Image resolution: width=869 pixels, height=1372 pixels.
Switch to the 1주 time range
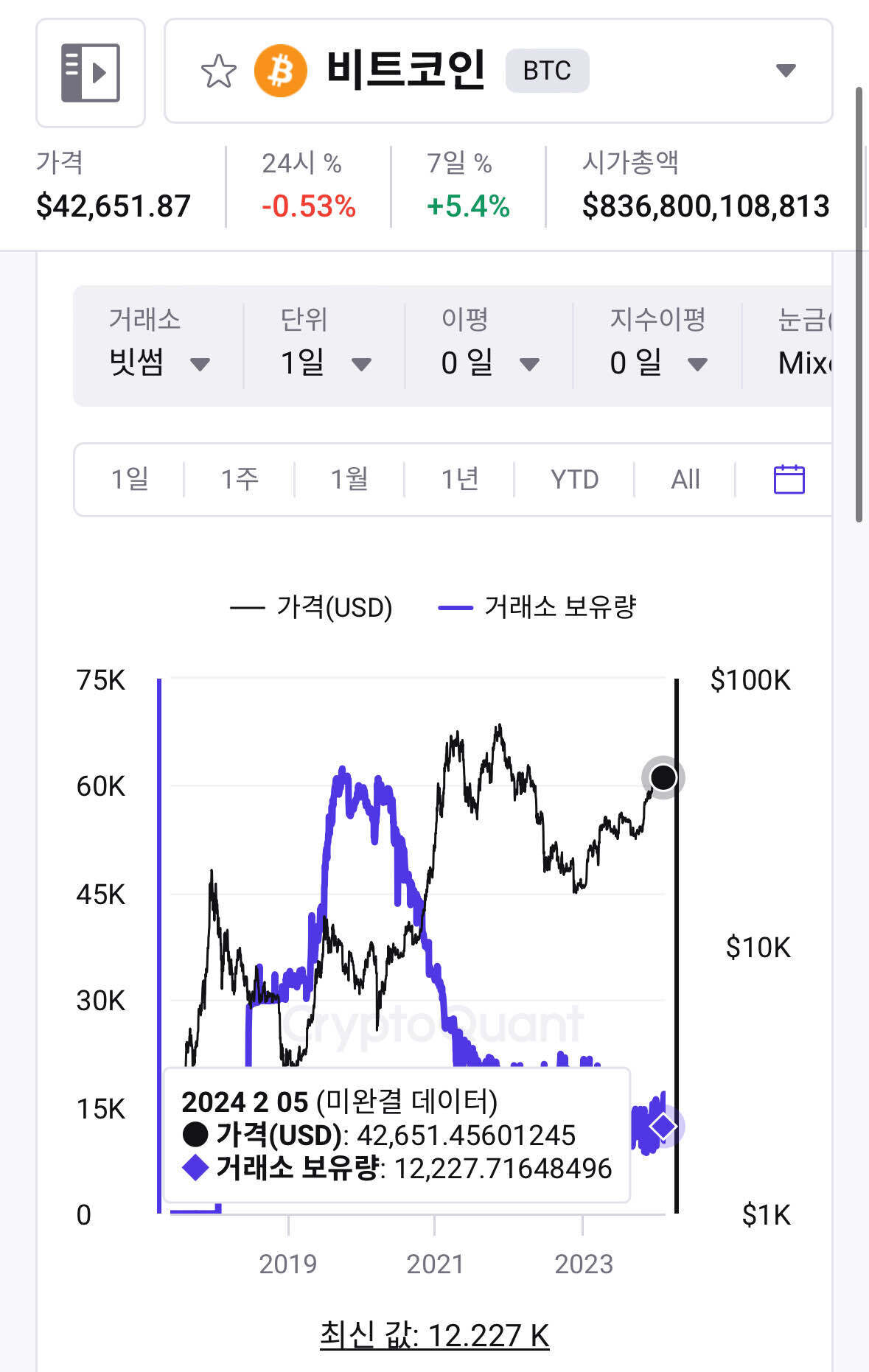[x=238, y=479]
